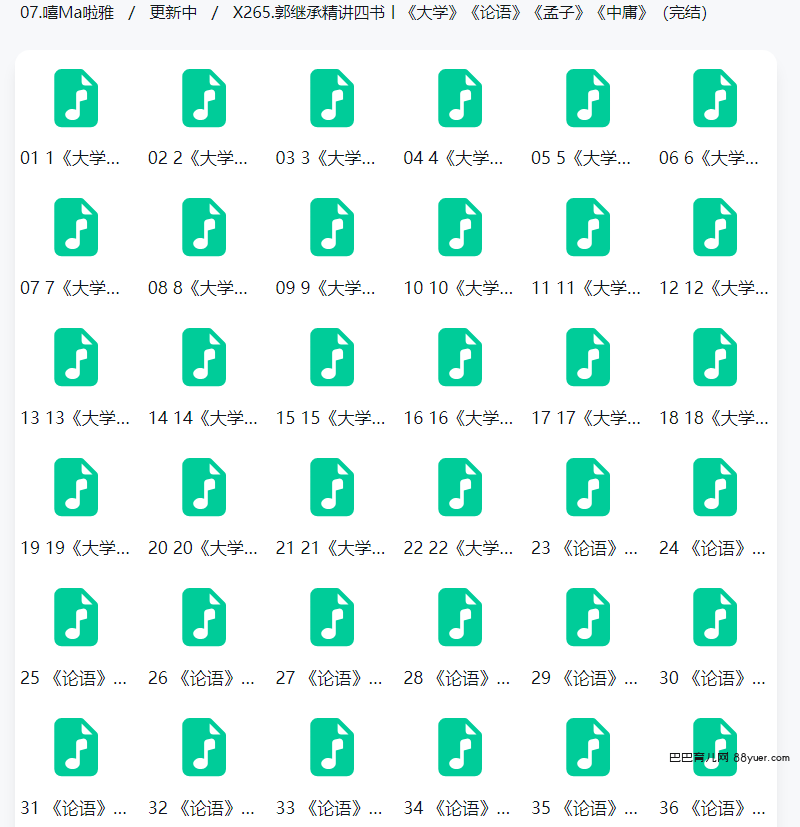Open audio file 23《论语》…

[x=588, y=487]
